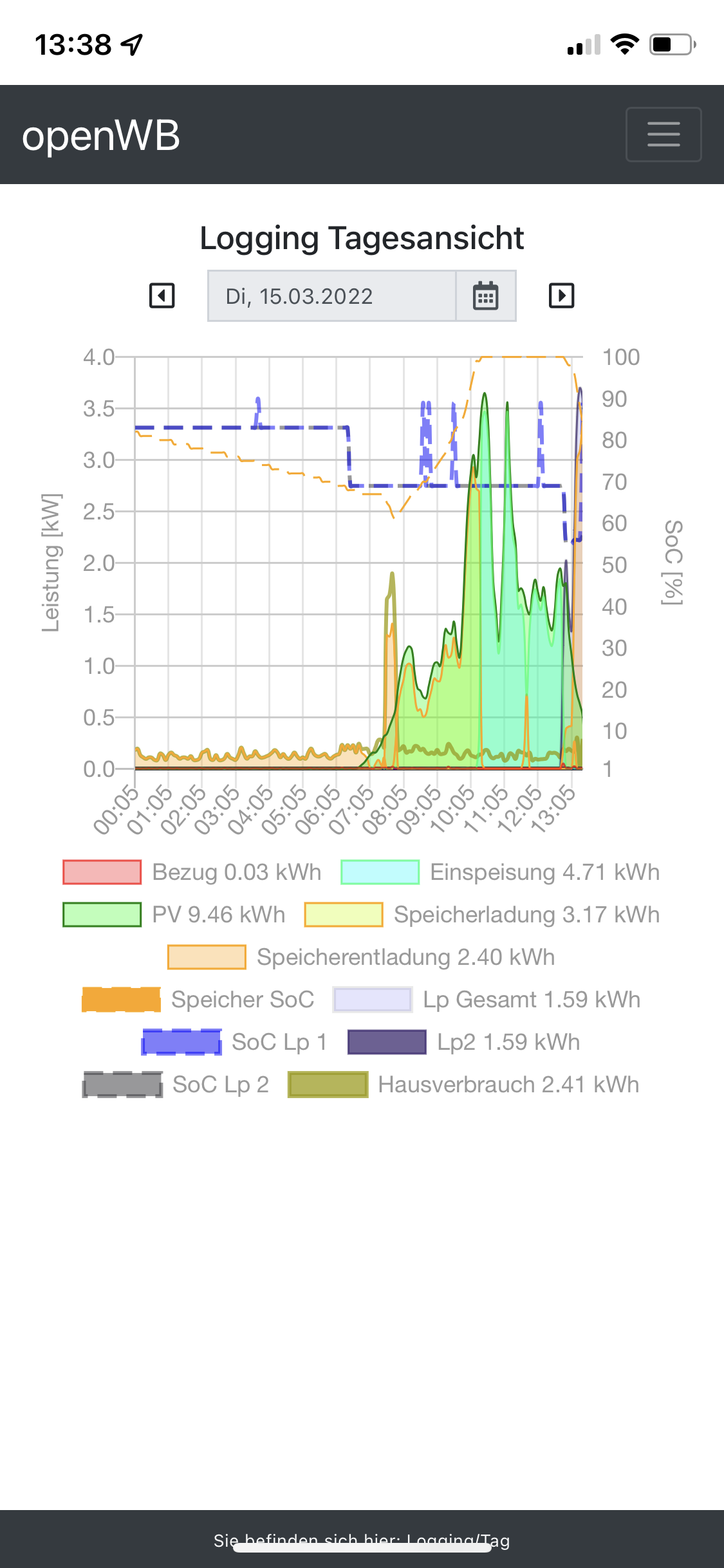Hide the Speicher SoC line
The image size is (724, 1568).
coord(198,1000)
